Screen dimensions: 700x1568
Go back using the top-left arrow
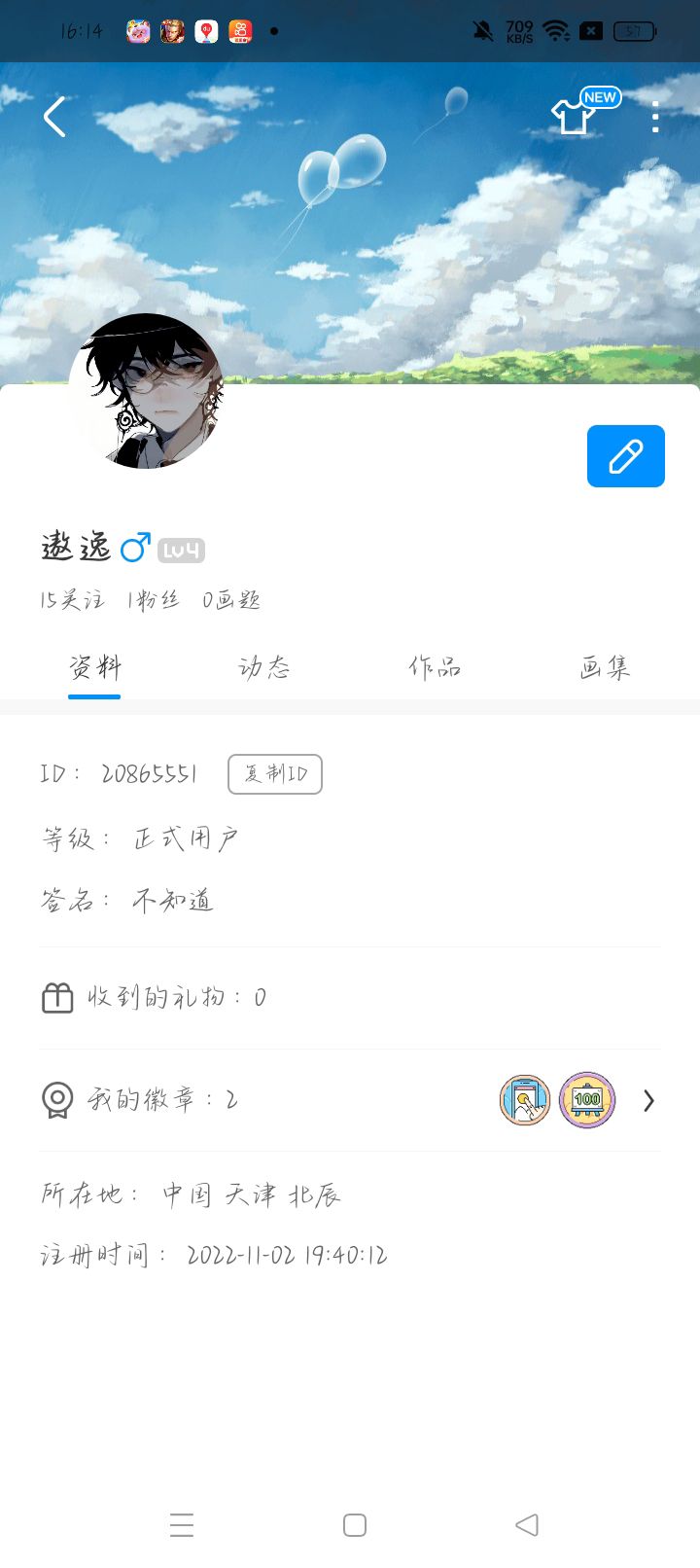click(x=54, y=118)
